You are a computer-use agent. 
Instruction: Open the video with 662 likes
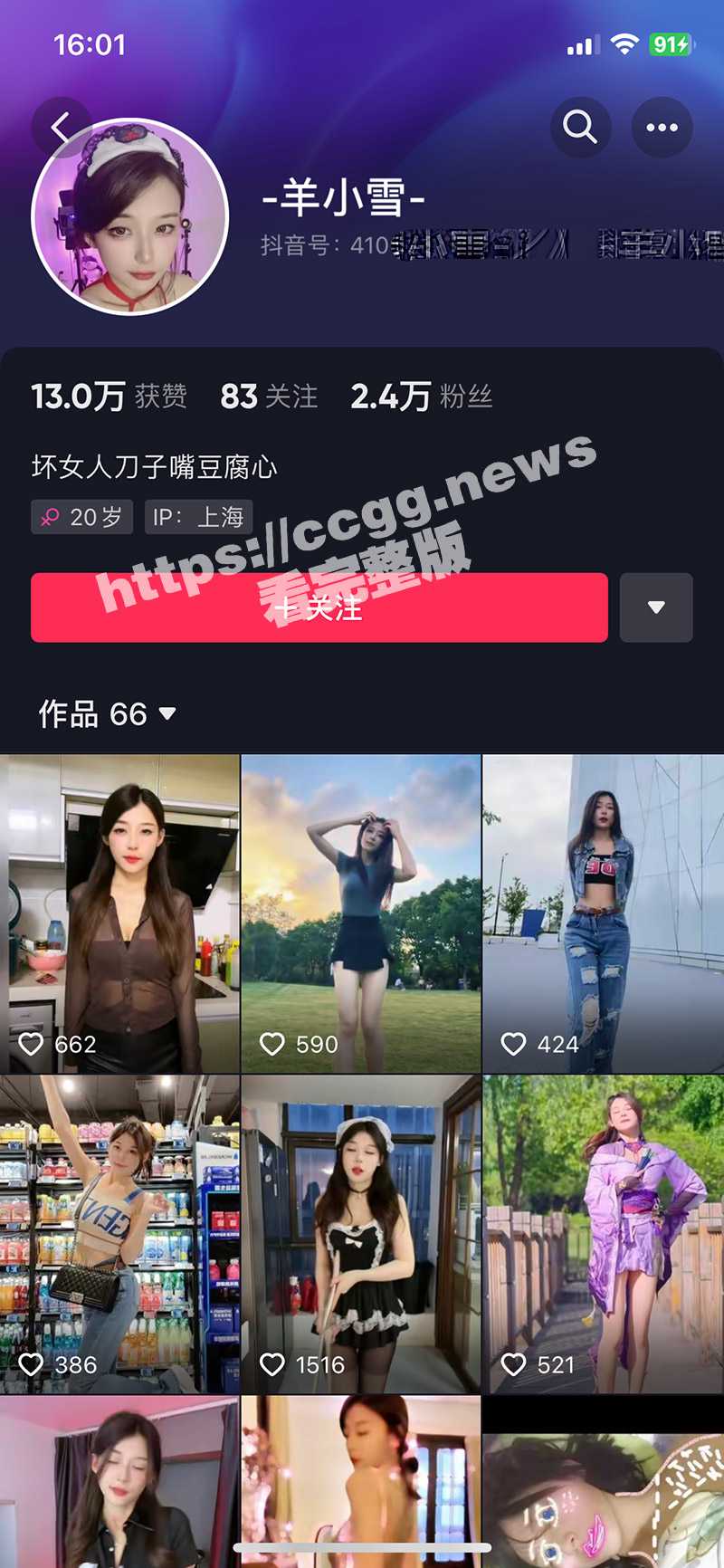pyautogui.click(x=119, y=914)
